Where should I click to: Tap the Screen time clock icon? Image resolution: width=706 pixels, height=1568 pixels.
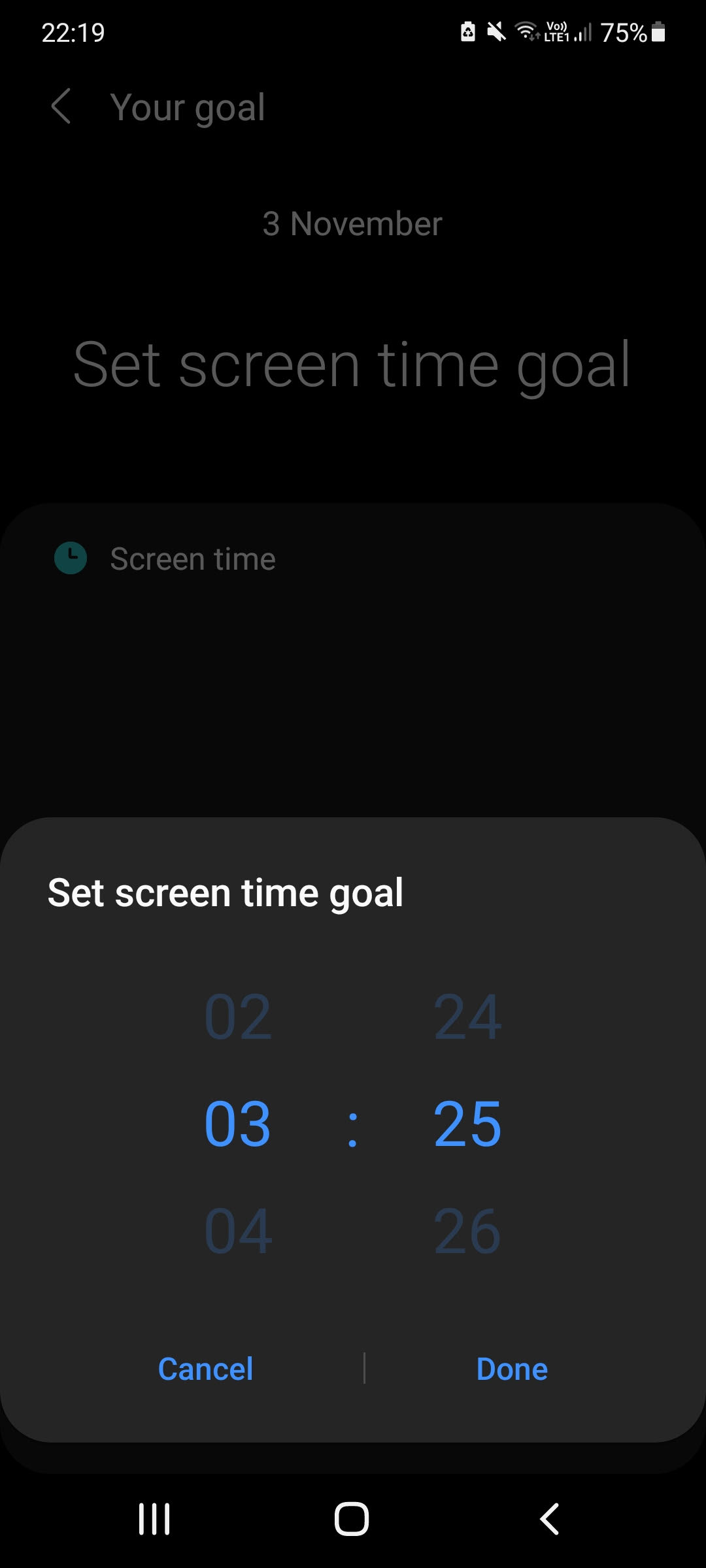[71, 559]
